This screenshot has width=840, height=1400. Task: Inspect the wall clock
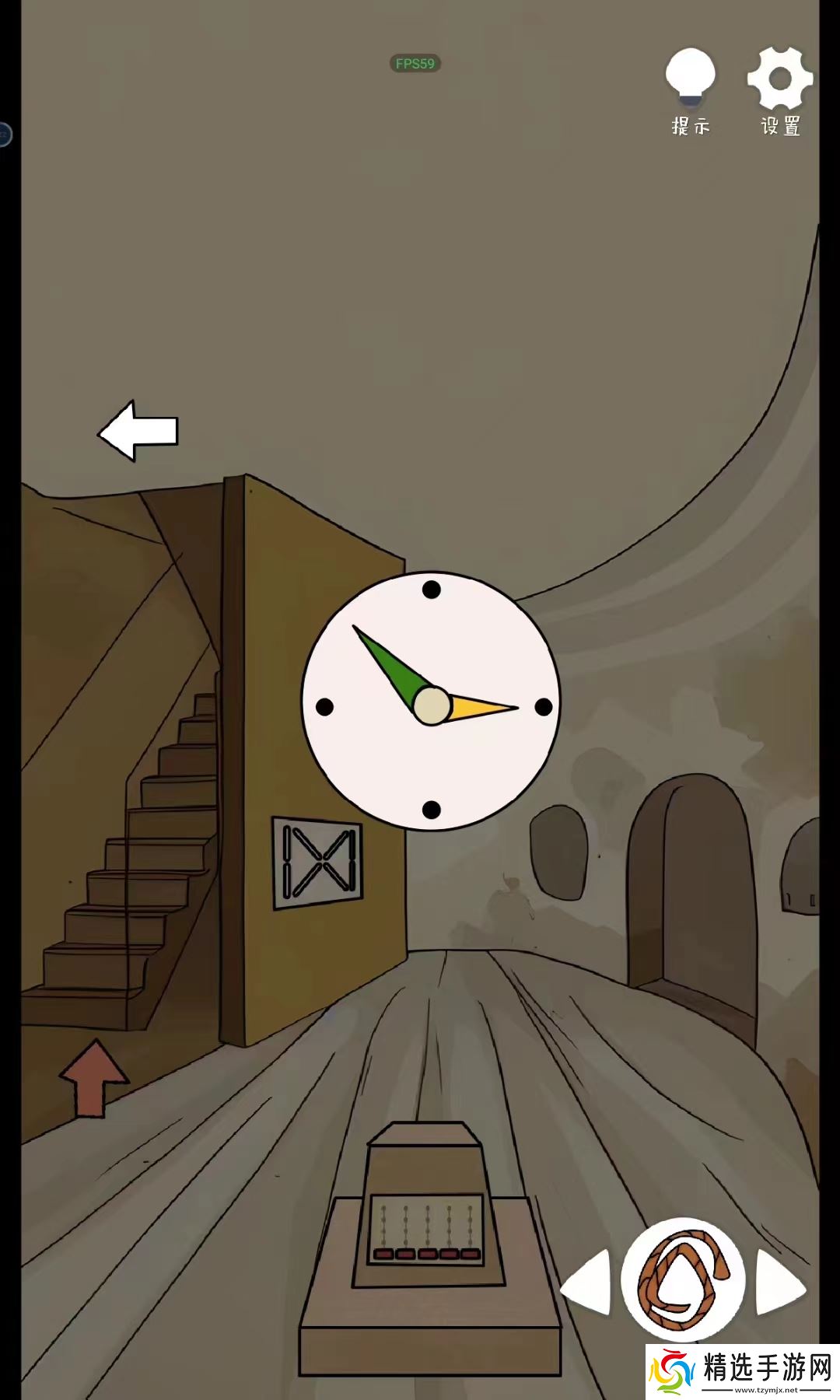click(431, 702)
